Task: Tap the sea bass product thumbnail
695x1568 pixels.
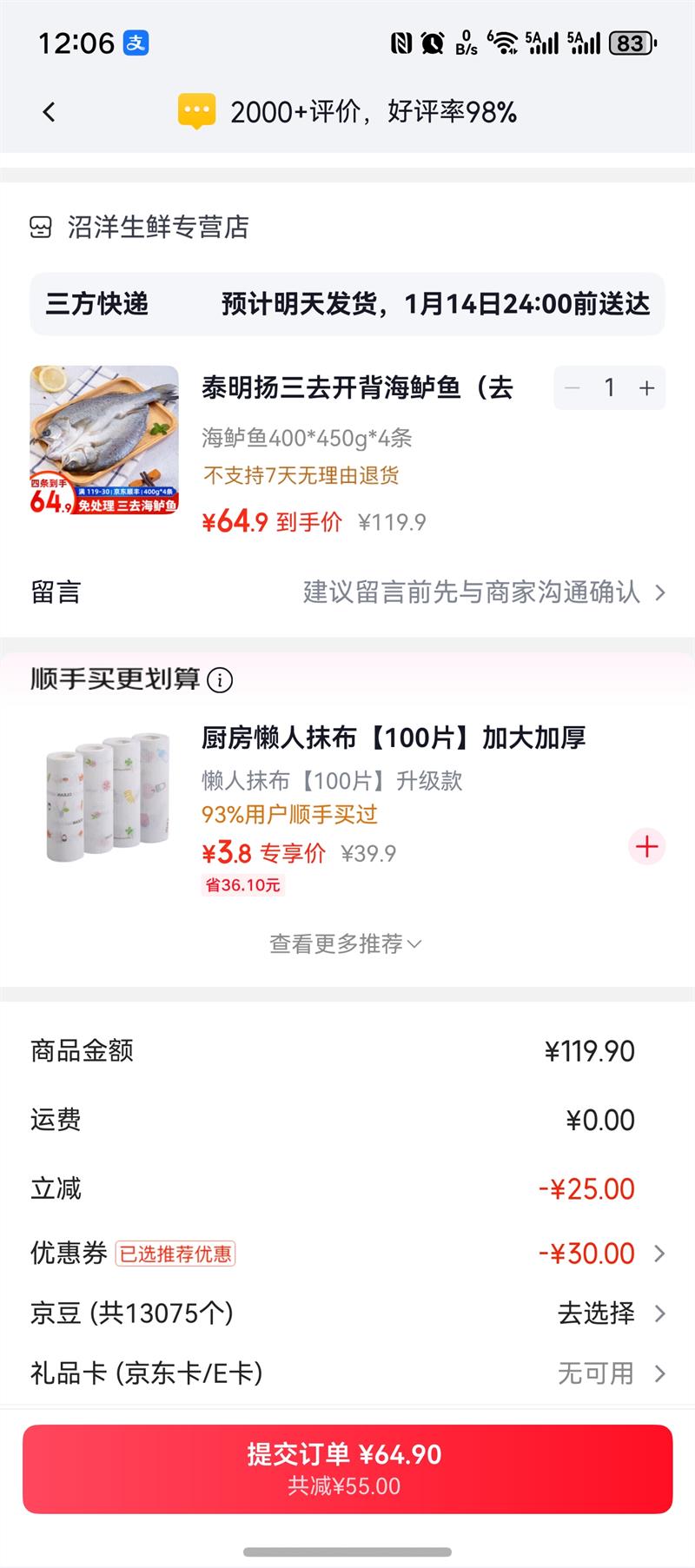Action: pos(103,443)
